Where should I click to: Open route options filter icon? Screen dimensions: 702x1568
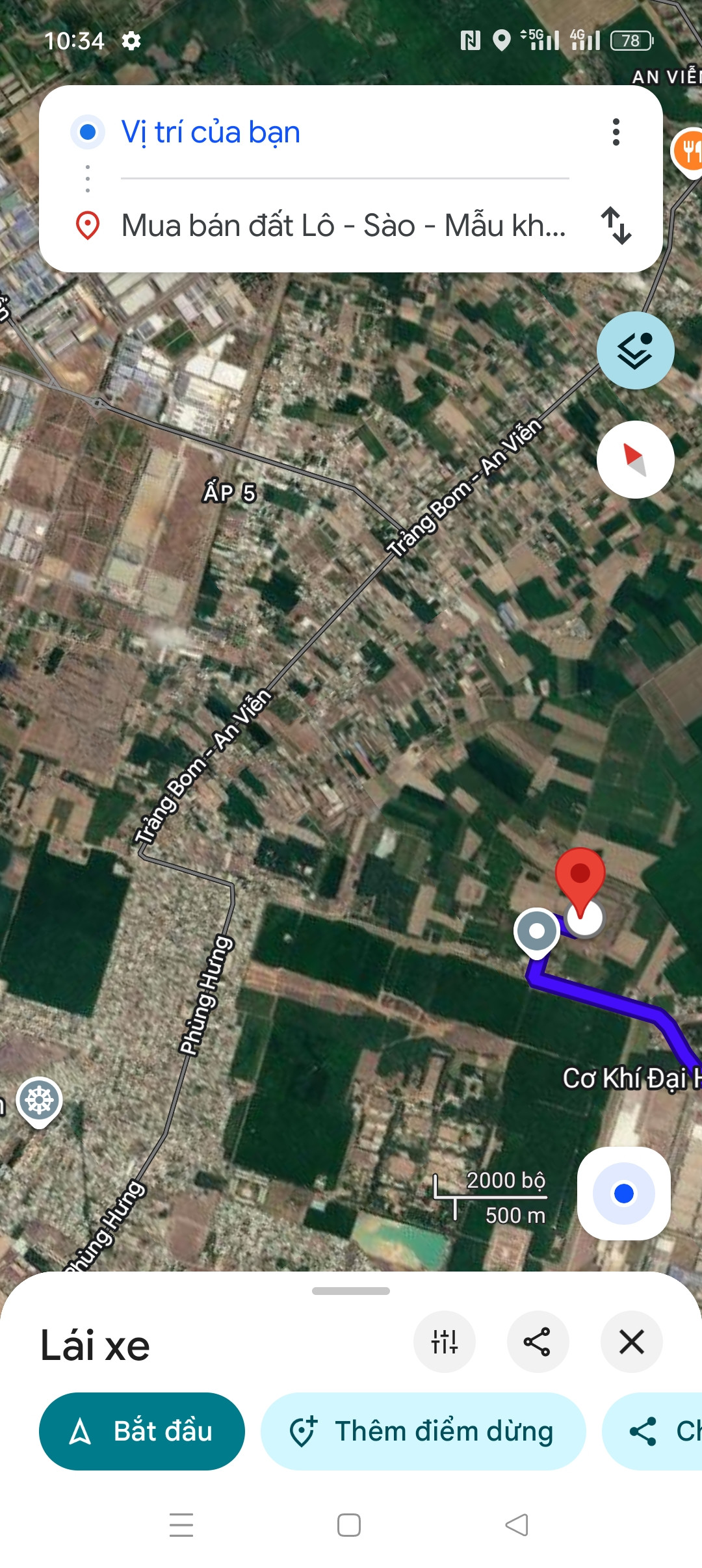tap(445, 1342)
